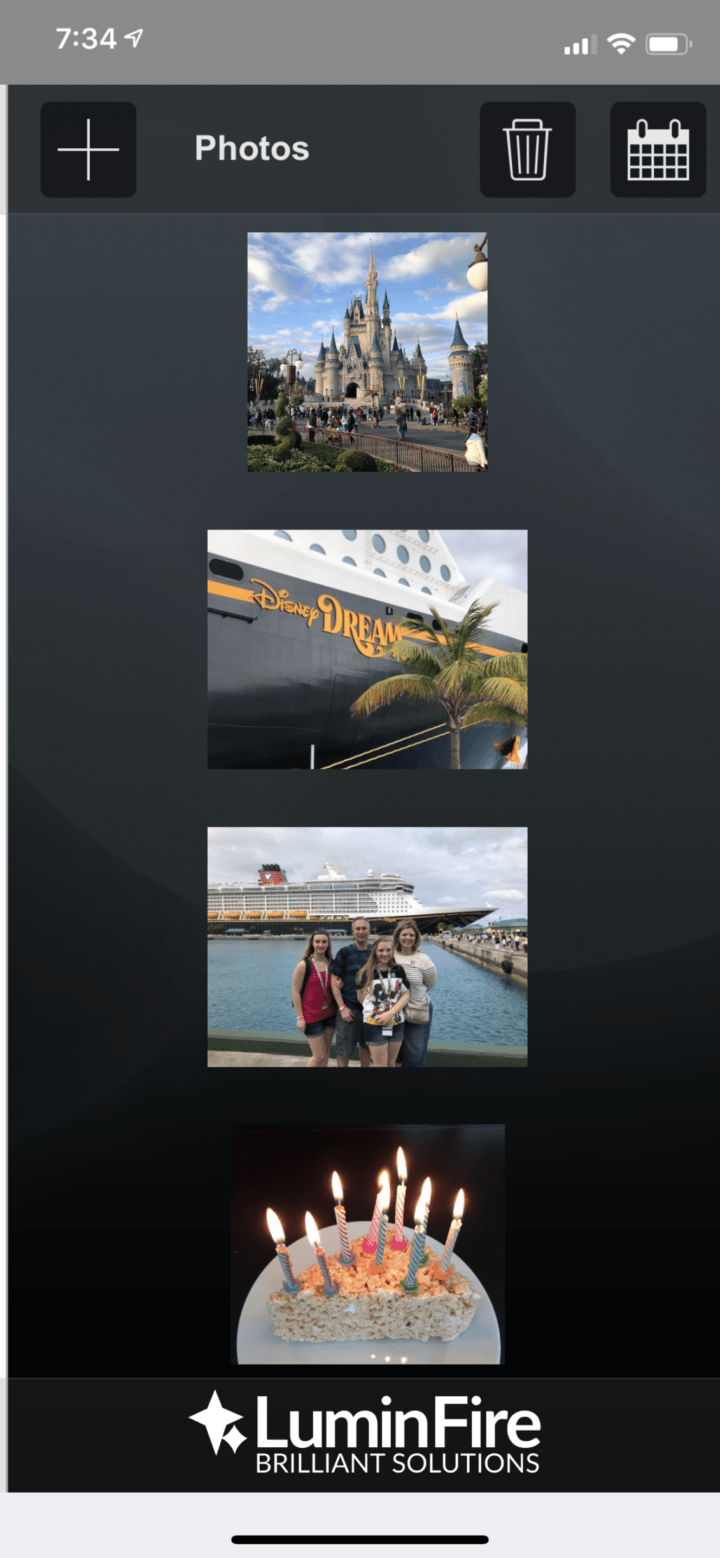
Task: Add a new photo with the plus button
Action: (x=88, y=149)
